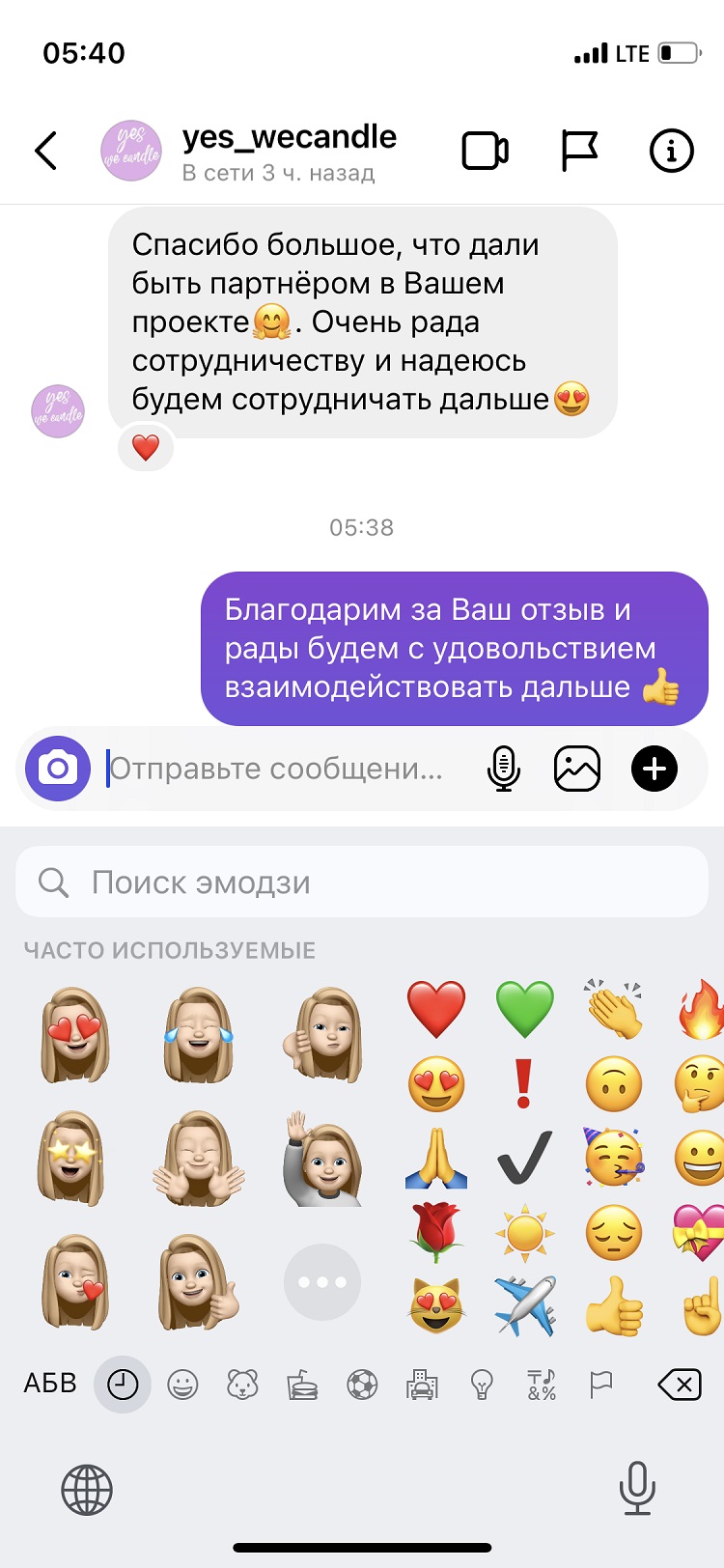This screenshot has height=1568, width=724.
Task: Record a voice message
Action: 503,769
